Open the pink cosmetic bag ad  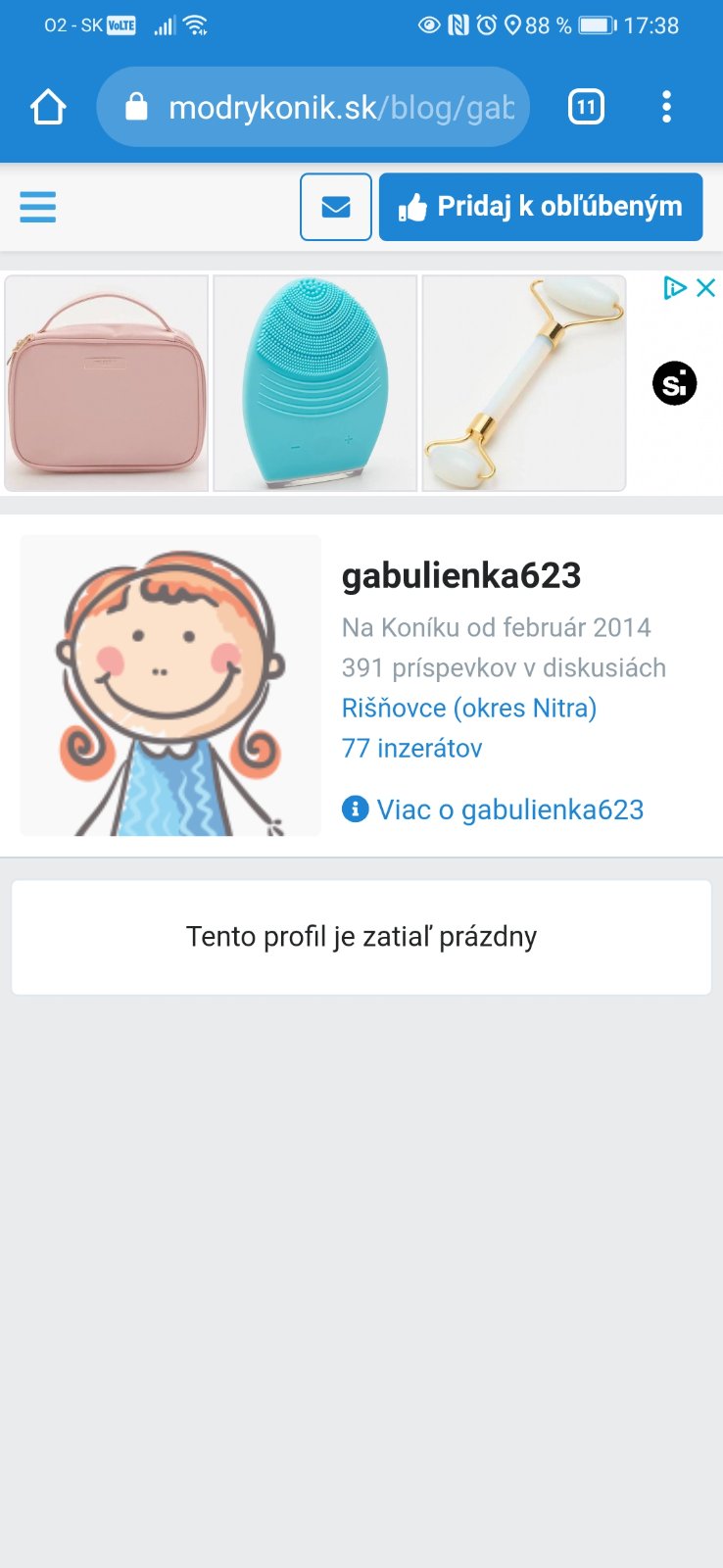[107, 383]
